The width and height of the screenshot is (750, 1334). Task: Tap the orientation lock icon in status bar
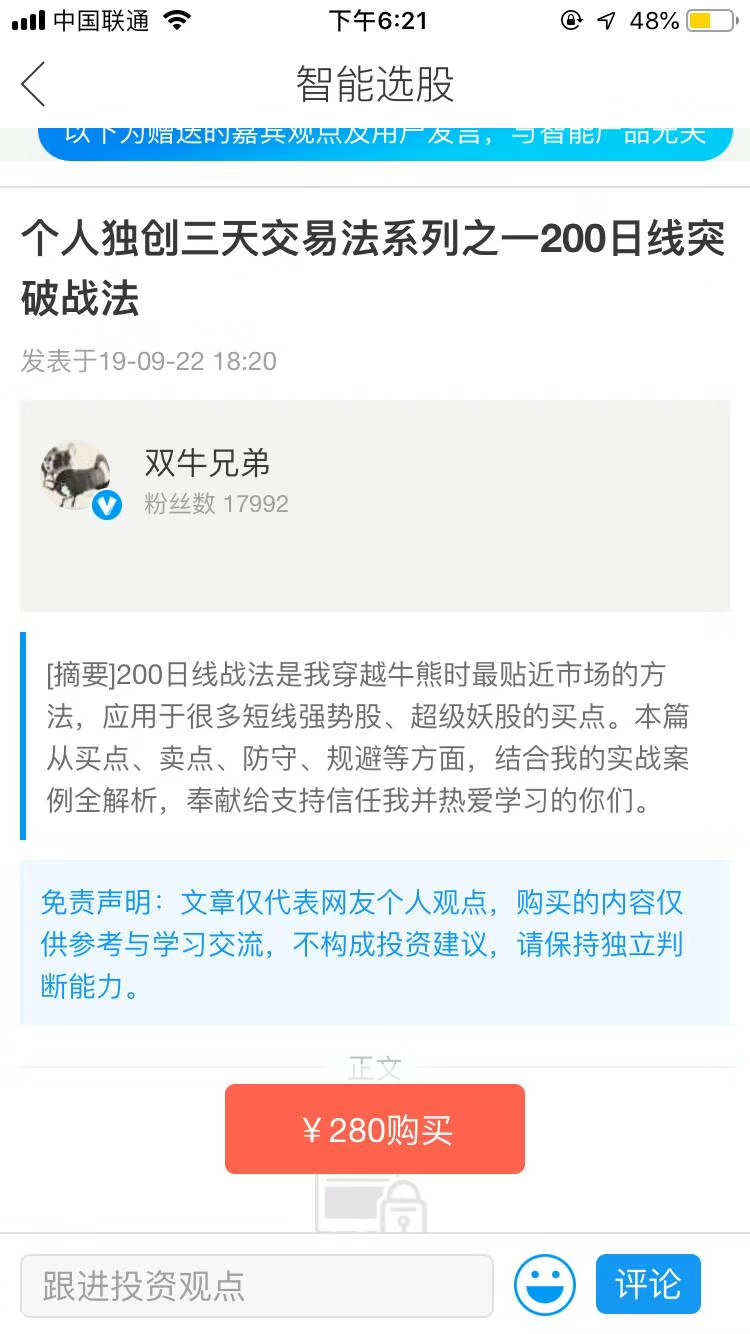click(570, 18)
